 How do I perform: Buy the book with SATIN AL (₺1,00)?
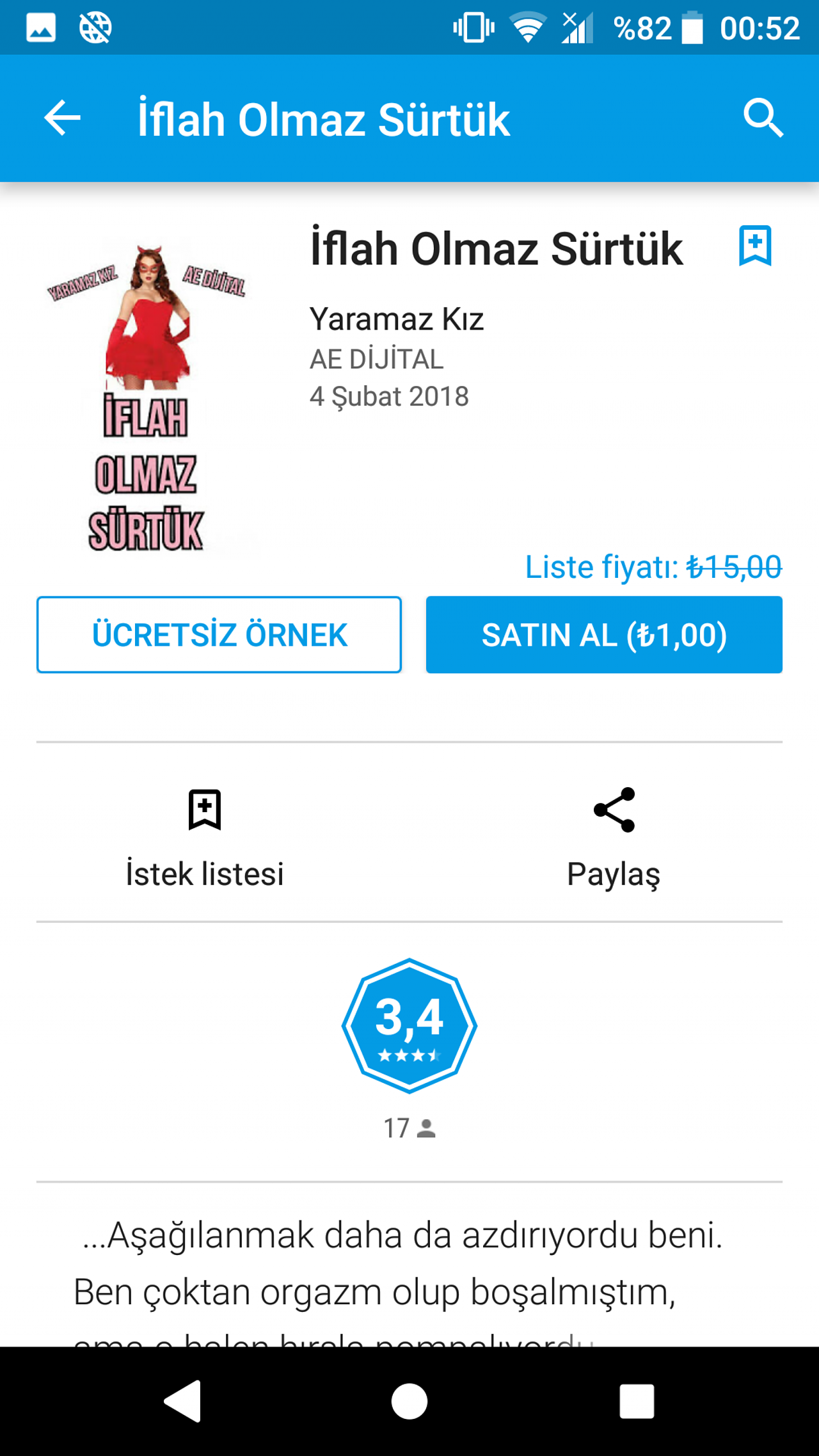click(604, 634)
